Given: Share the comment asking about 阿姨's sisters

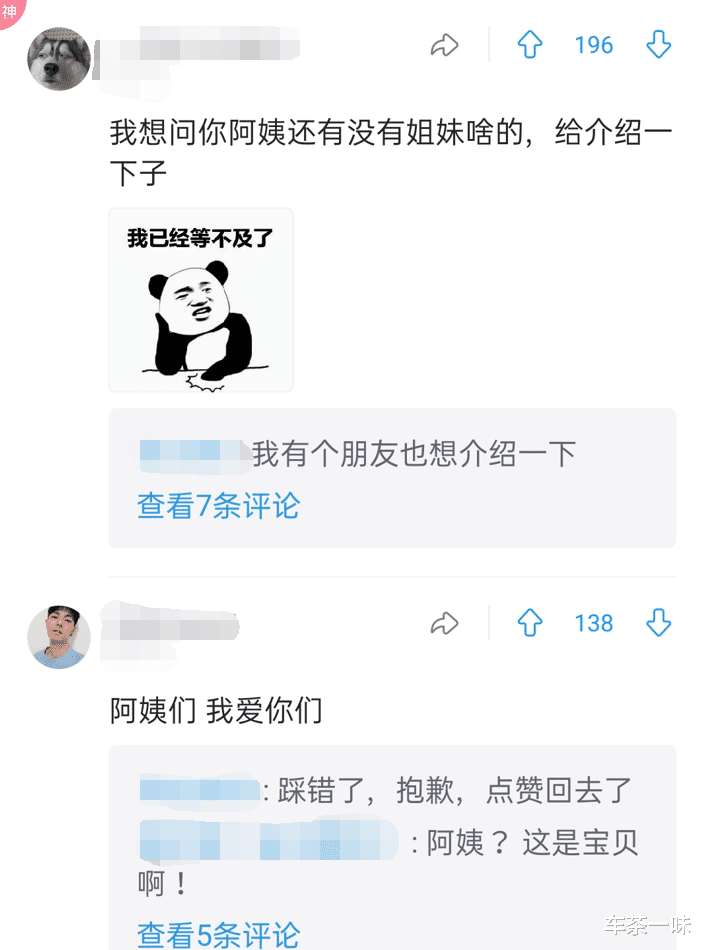Looking at the screenshot, I should [x=444, y=45].
